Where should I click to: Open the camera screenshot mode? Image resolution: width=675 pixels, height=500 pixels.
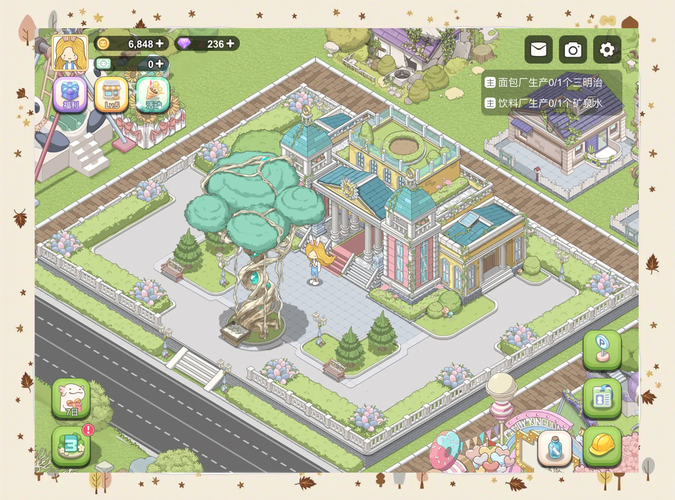click(x=572, y=49)
